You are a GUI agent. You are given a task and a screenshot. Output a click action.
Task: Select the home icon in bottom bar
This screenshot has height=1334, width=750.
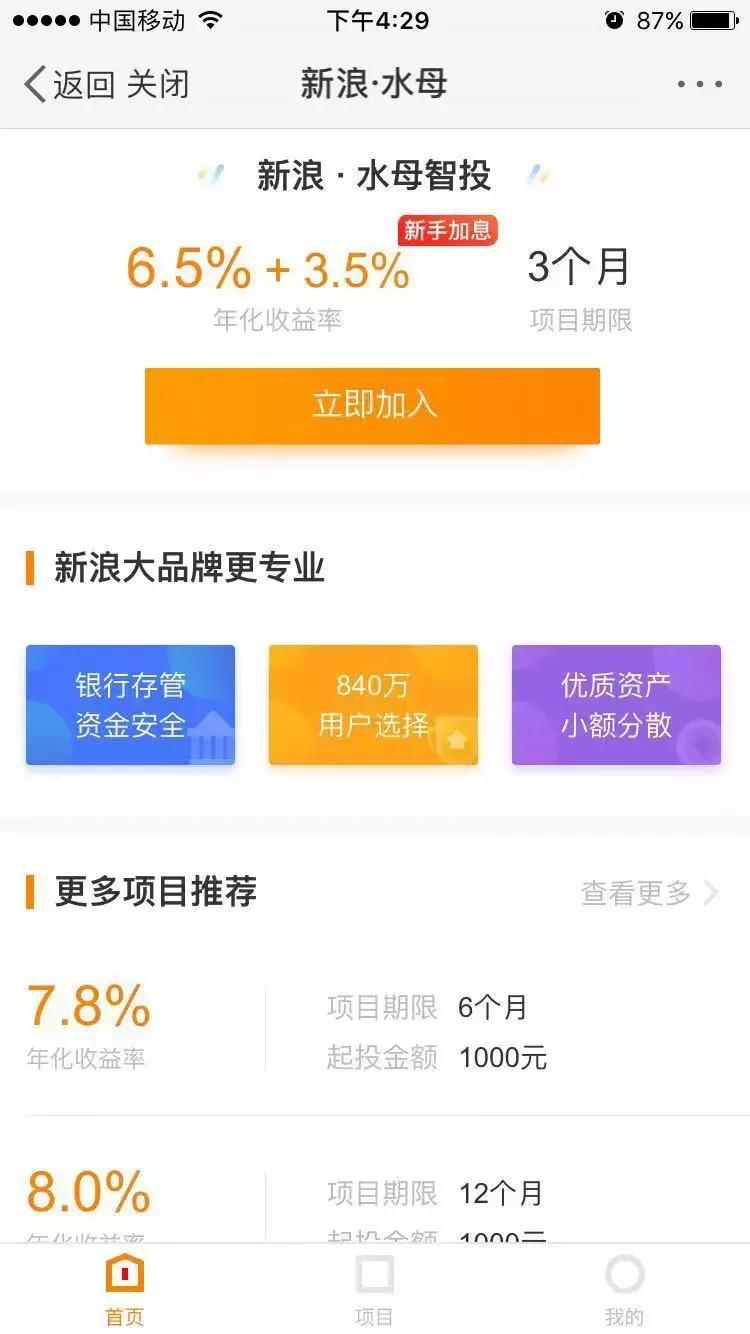click(x=124, y=1275)
